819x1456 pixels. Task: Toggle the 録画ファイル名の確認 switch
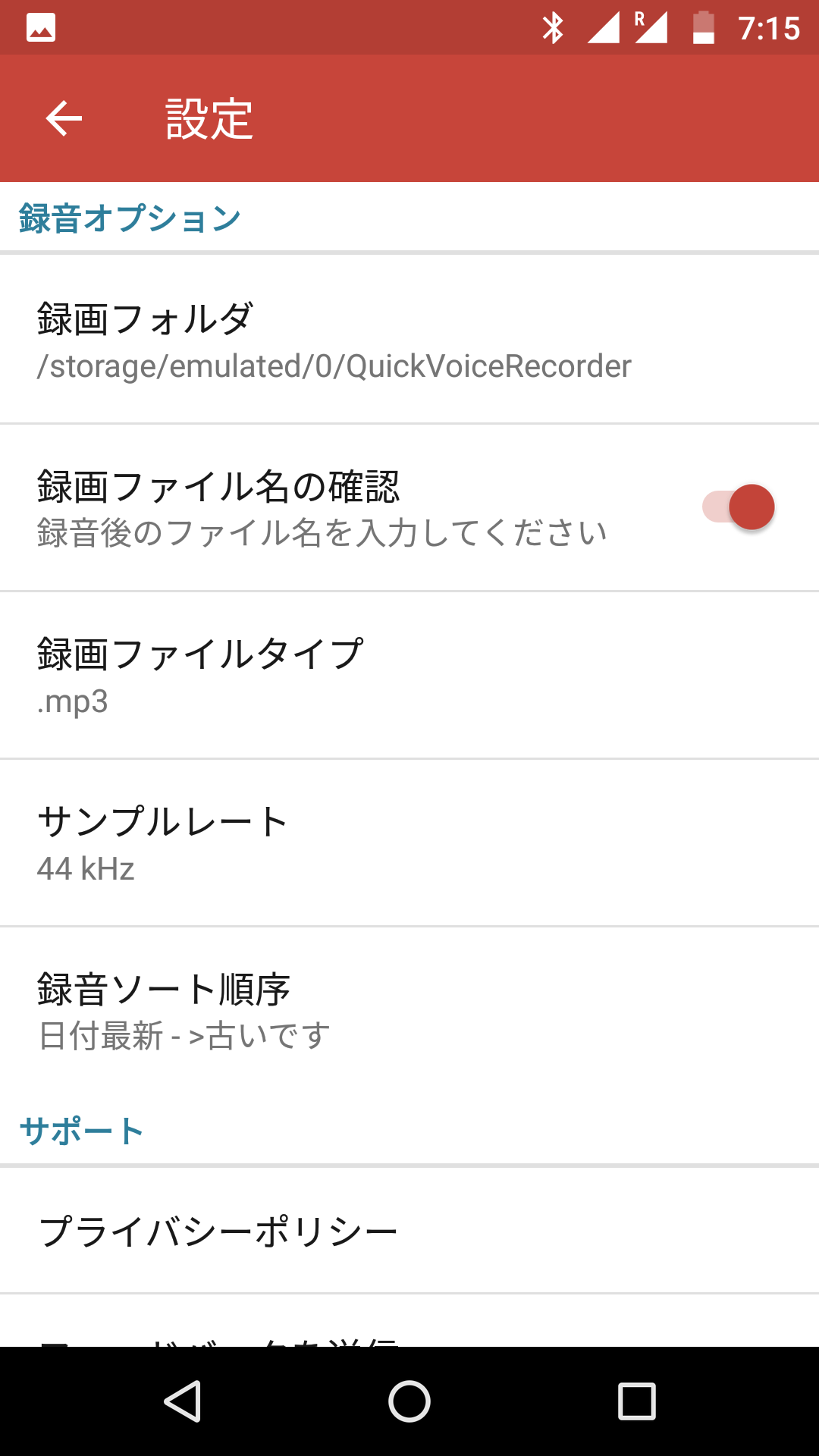[738, 507]
